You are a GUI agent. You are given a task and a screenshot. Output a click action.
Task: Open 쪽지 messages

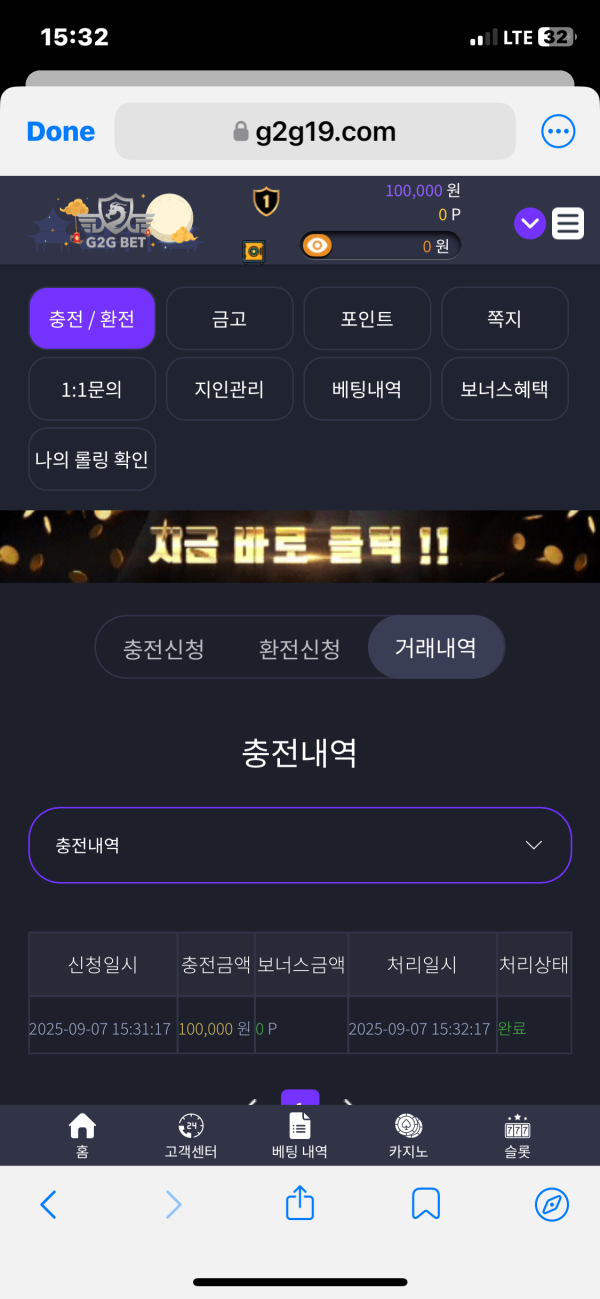pyautogui.click(x=505, y=319)
